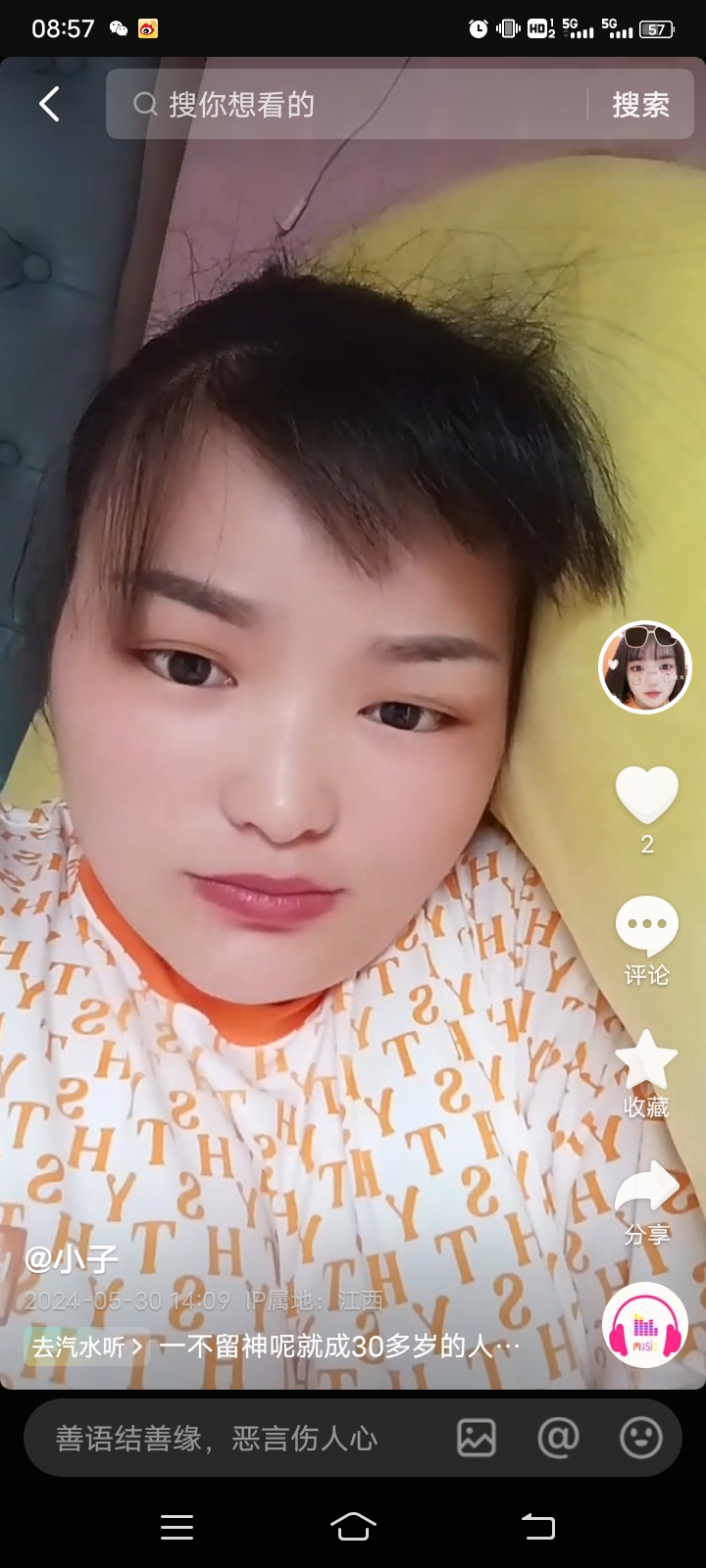Open the system recent apps menu
The image size is (706, 1568).
176,1526
